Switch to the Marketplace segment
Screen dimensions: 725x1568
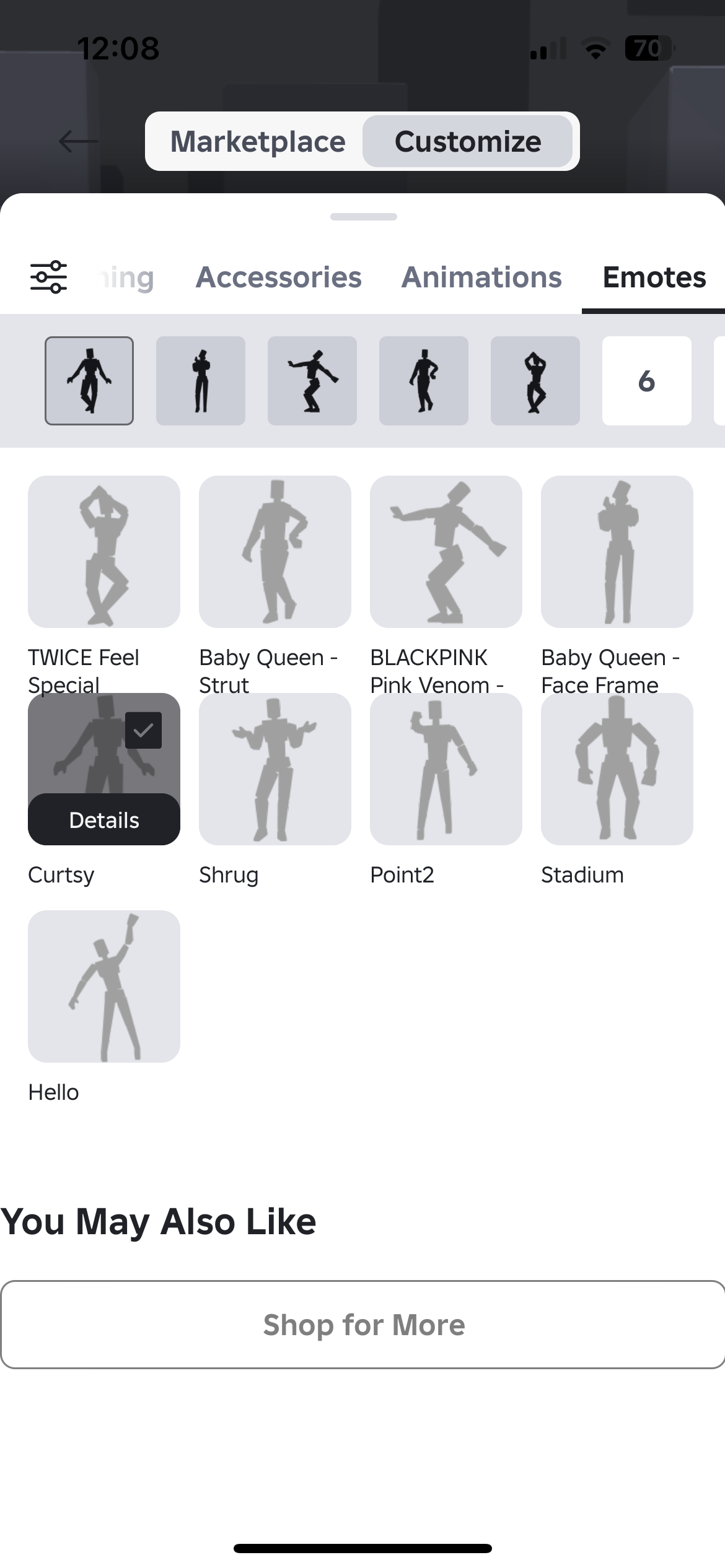tap(257, 142)
